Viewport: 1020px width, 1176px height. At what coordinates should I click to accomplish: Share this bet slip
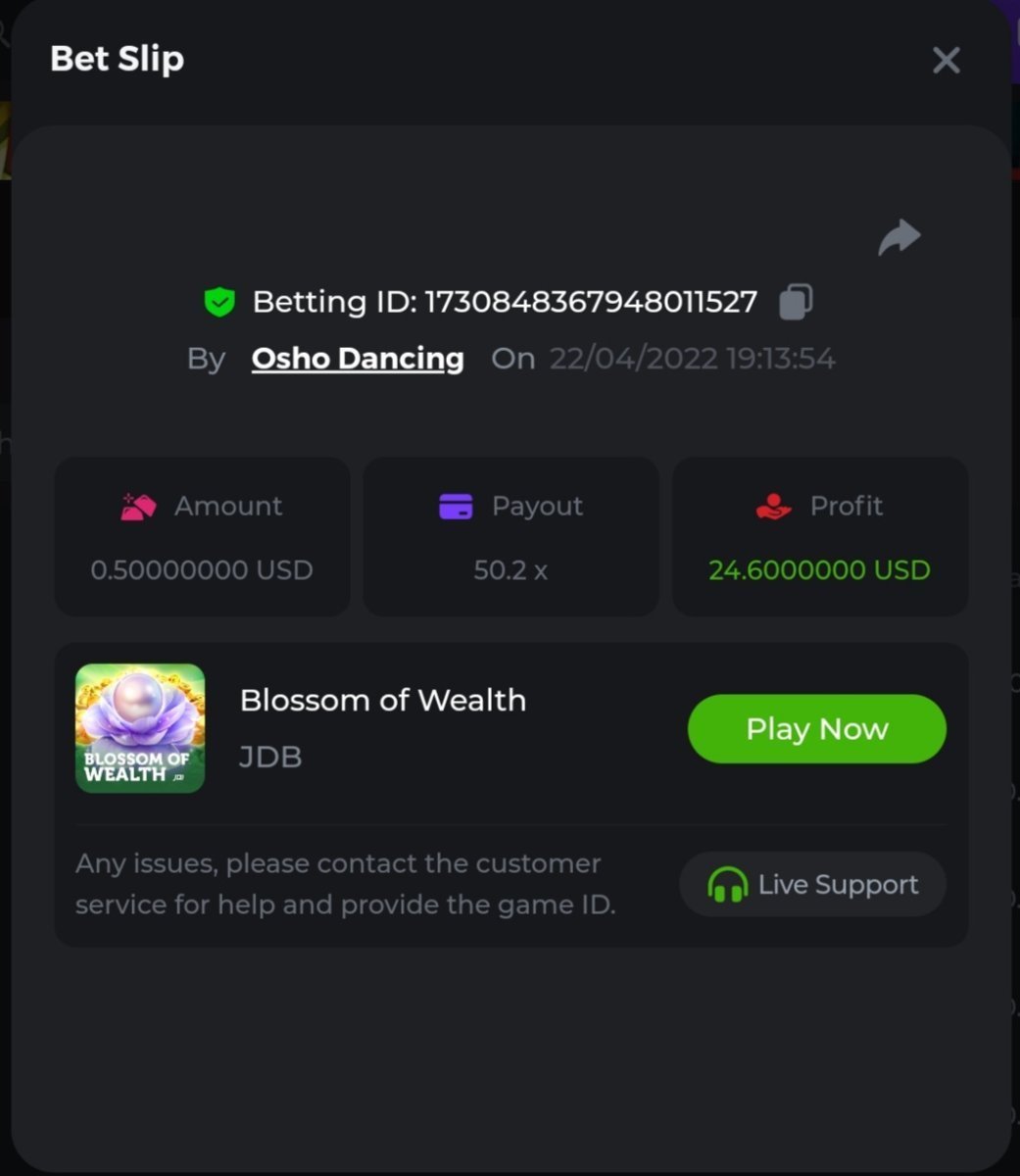point(899,237)
